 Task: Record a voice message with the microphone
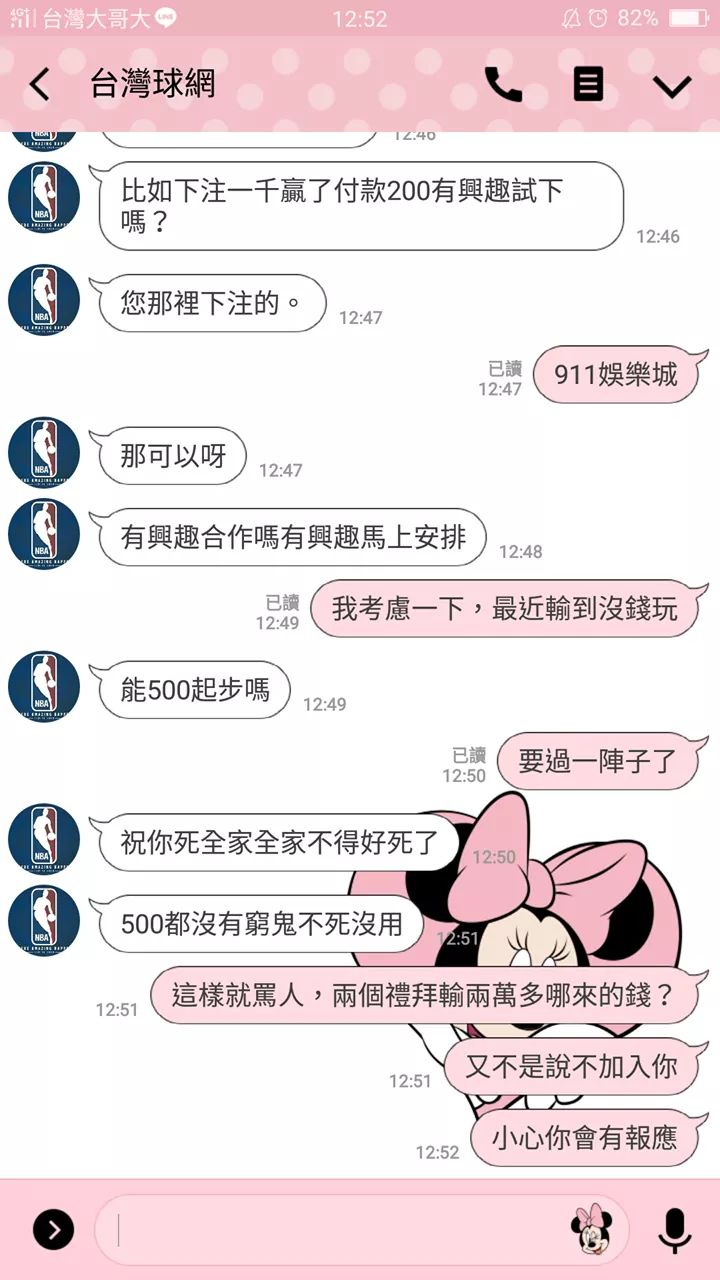(675, 1230)
